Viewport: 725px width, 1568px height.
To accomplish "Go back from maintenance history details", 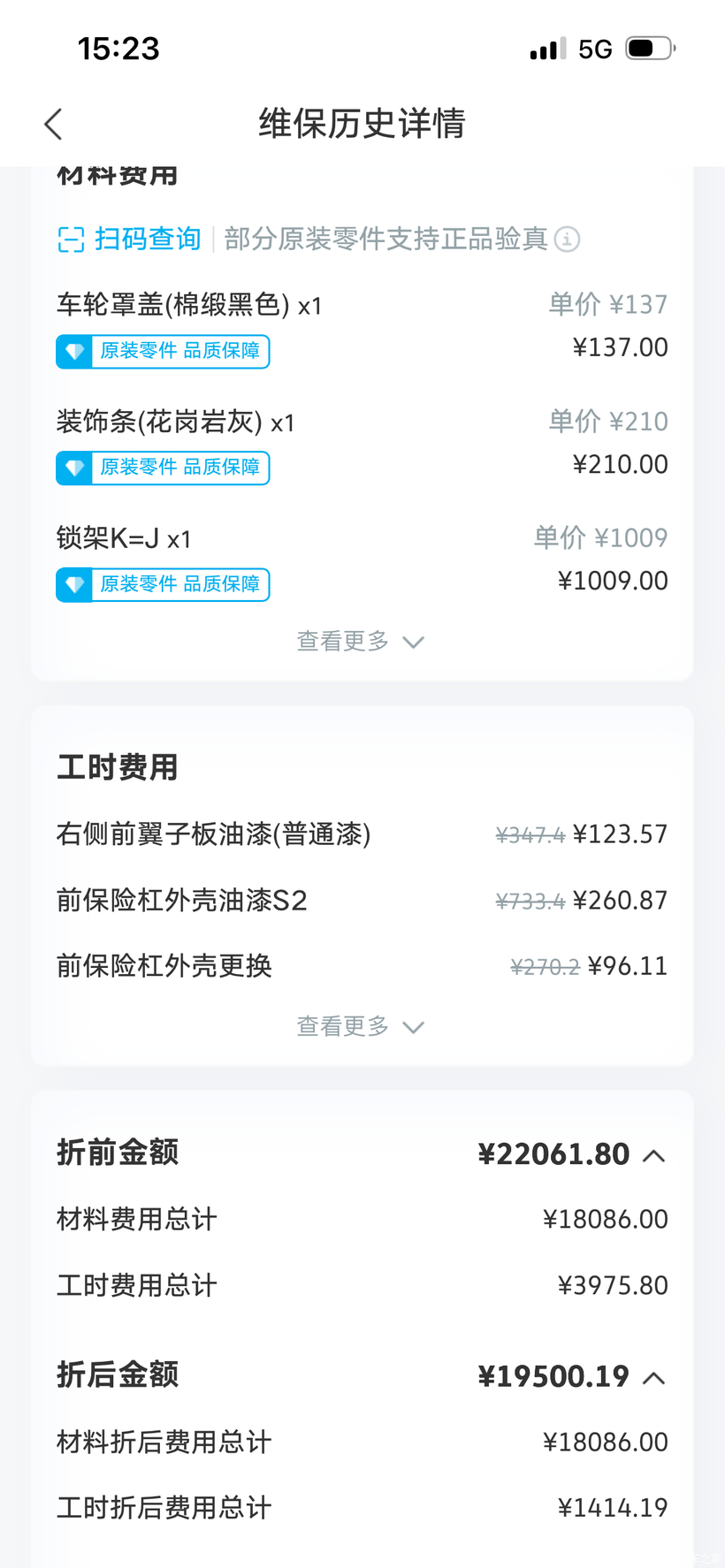I will (53, 124).
